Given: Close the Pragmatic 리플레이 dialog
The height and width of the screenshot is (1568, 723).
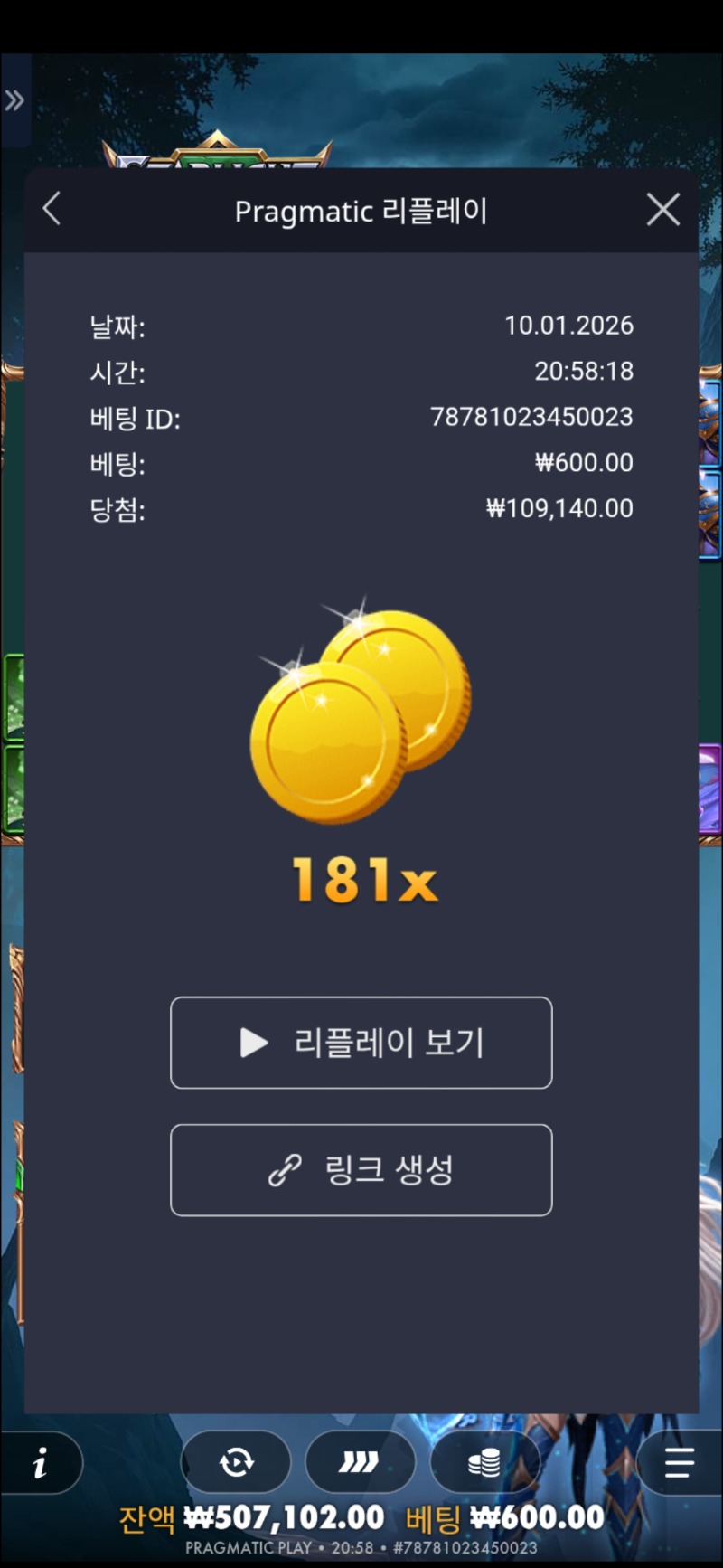Looking at the screenshot, I should click(x=663, y=210).
